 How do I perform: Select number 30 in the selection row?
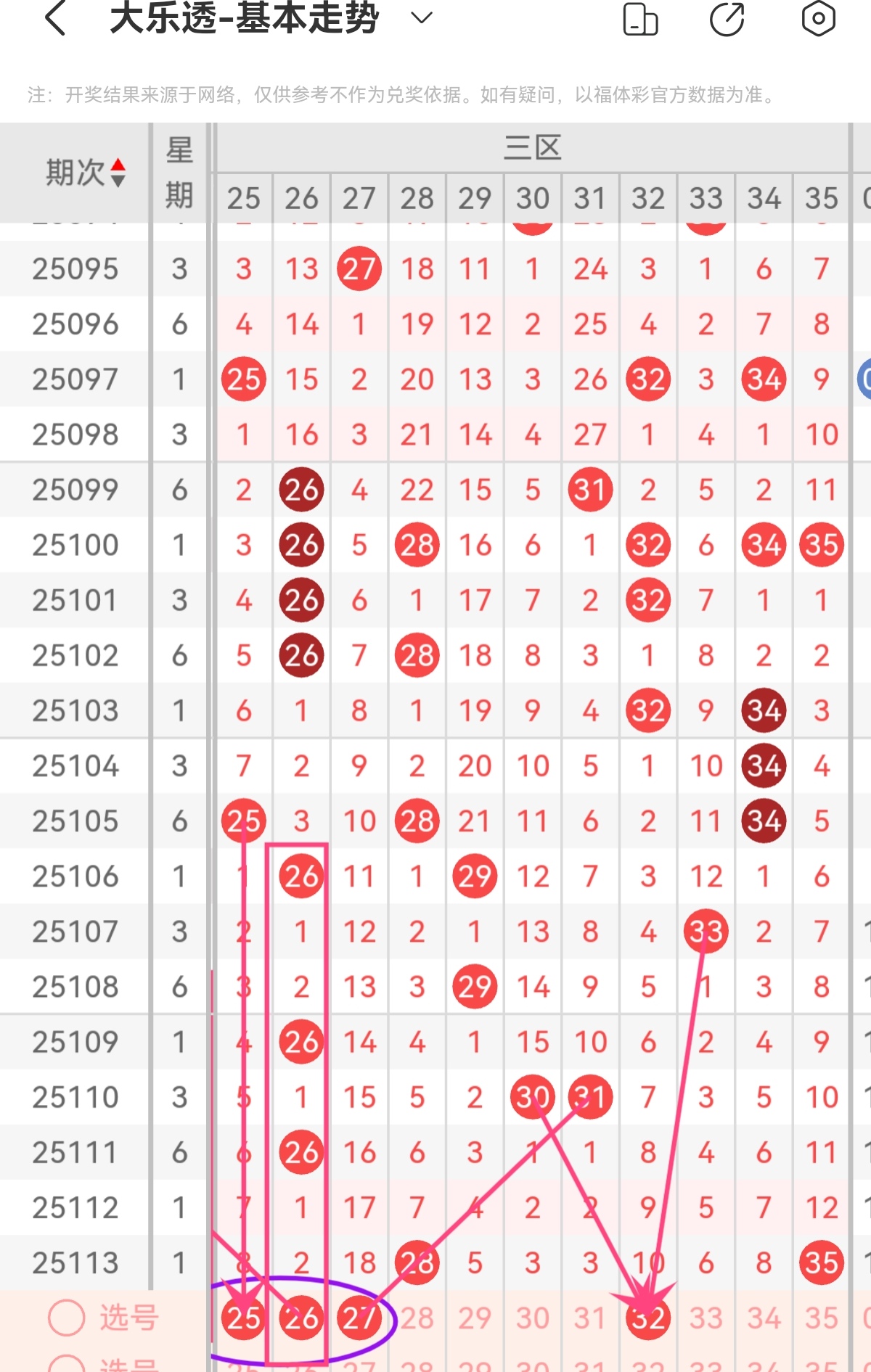click(532, 1318)
